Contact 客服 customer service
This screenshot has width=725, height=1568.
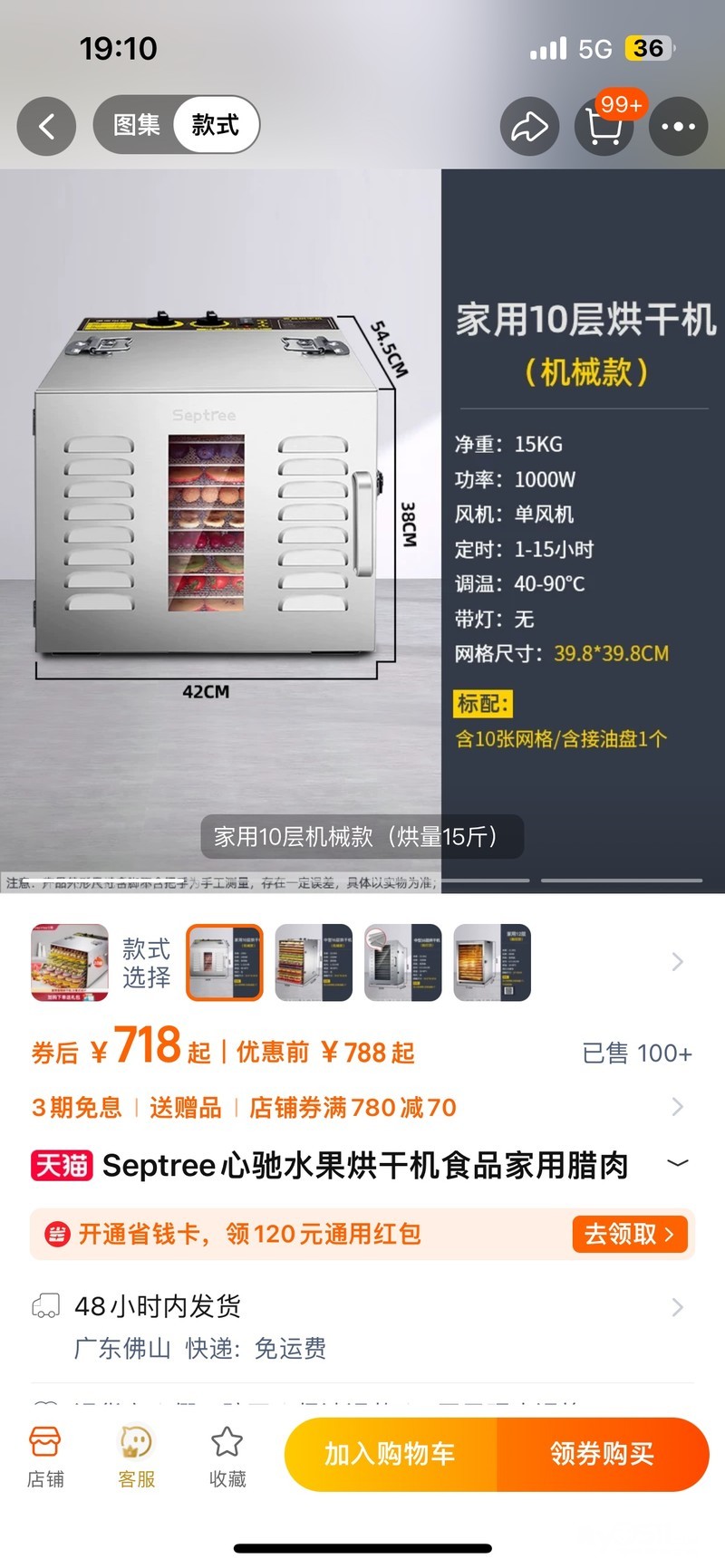[x=136, y=1456]
